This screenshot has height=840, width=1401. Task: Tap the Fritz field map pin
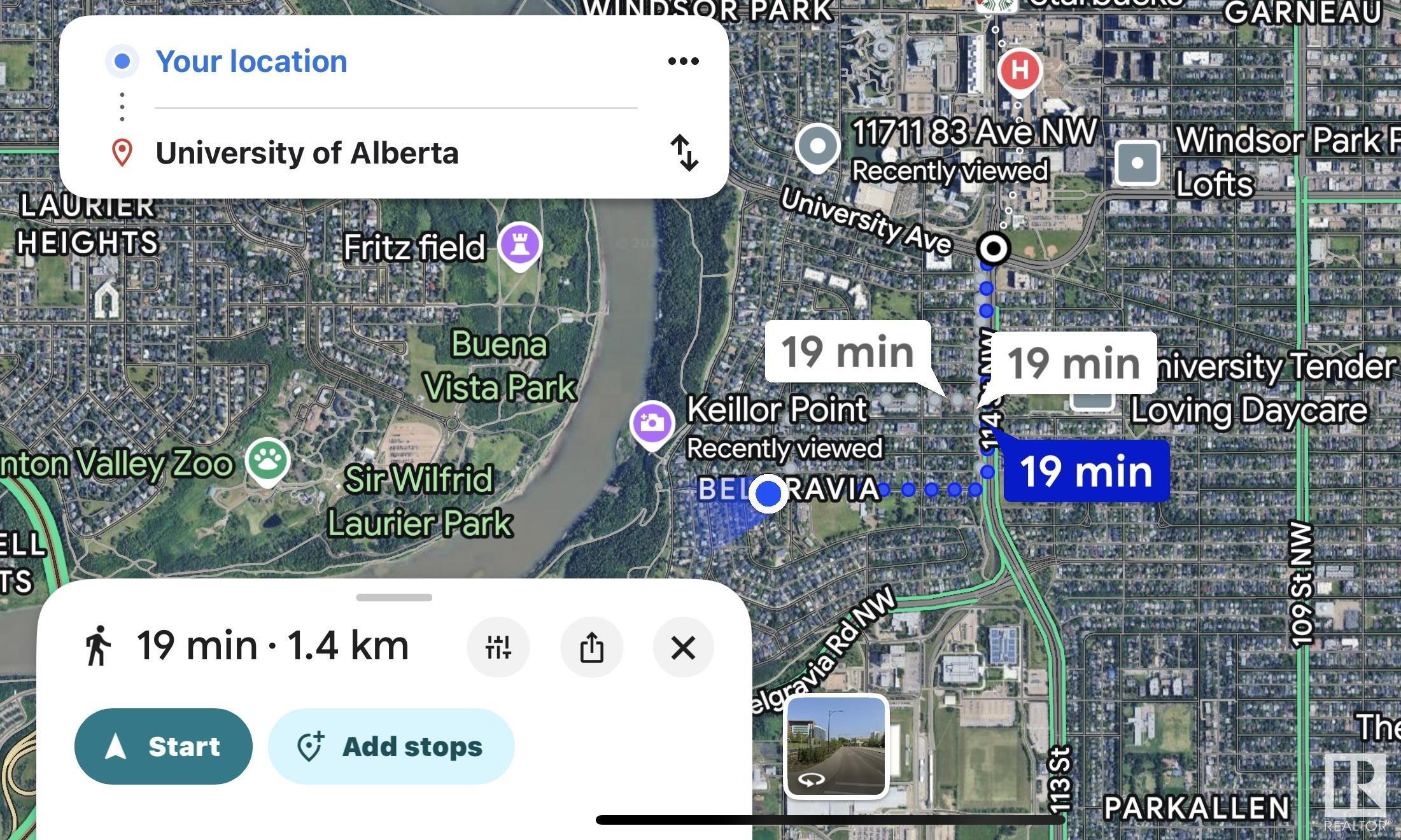point(520,245)
